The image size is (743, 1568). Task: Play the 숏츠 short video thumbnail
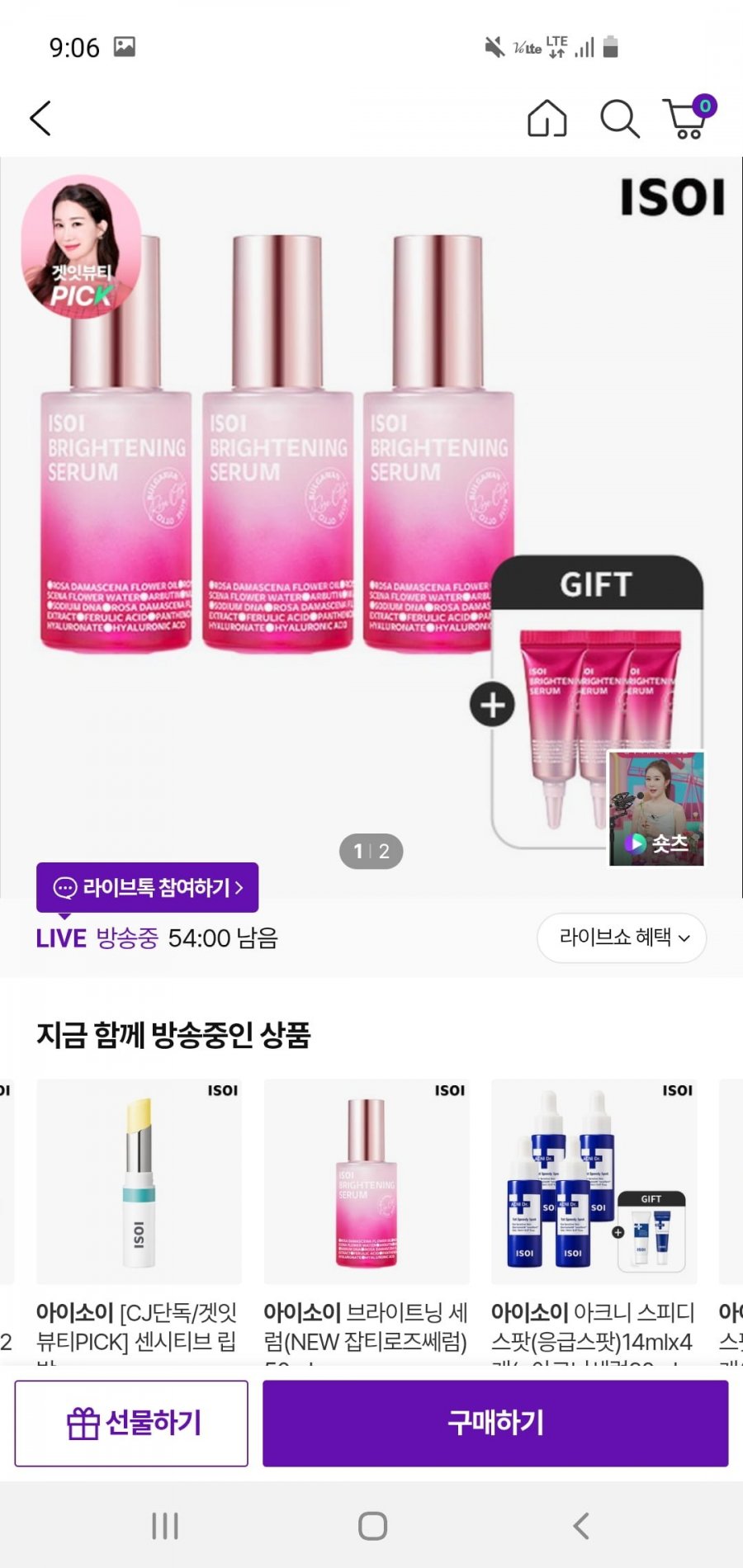point(656,809)
